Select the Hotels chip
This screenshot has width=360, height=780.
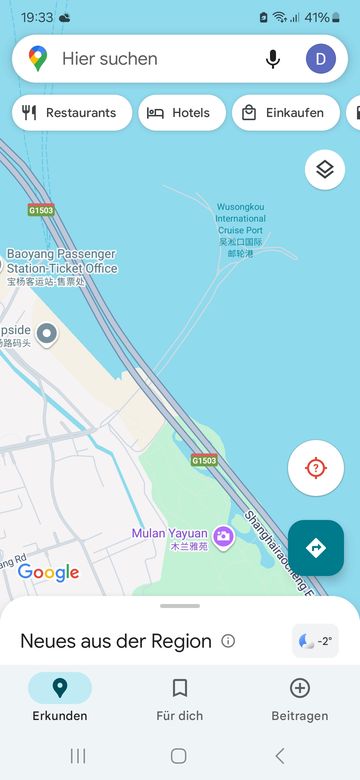pyautogui.click(x=182, y=113)
